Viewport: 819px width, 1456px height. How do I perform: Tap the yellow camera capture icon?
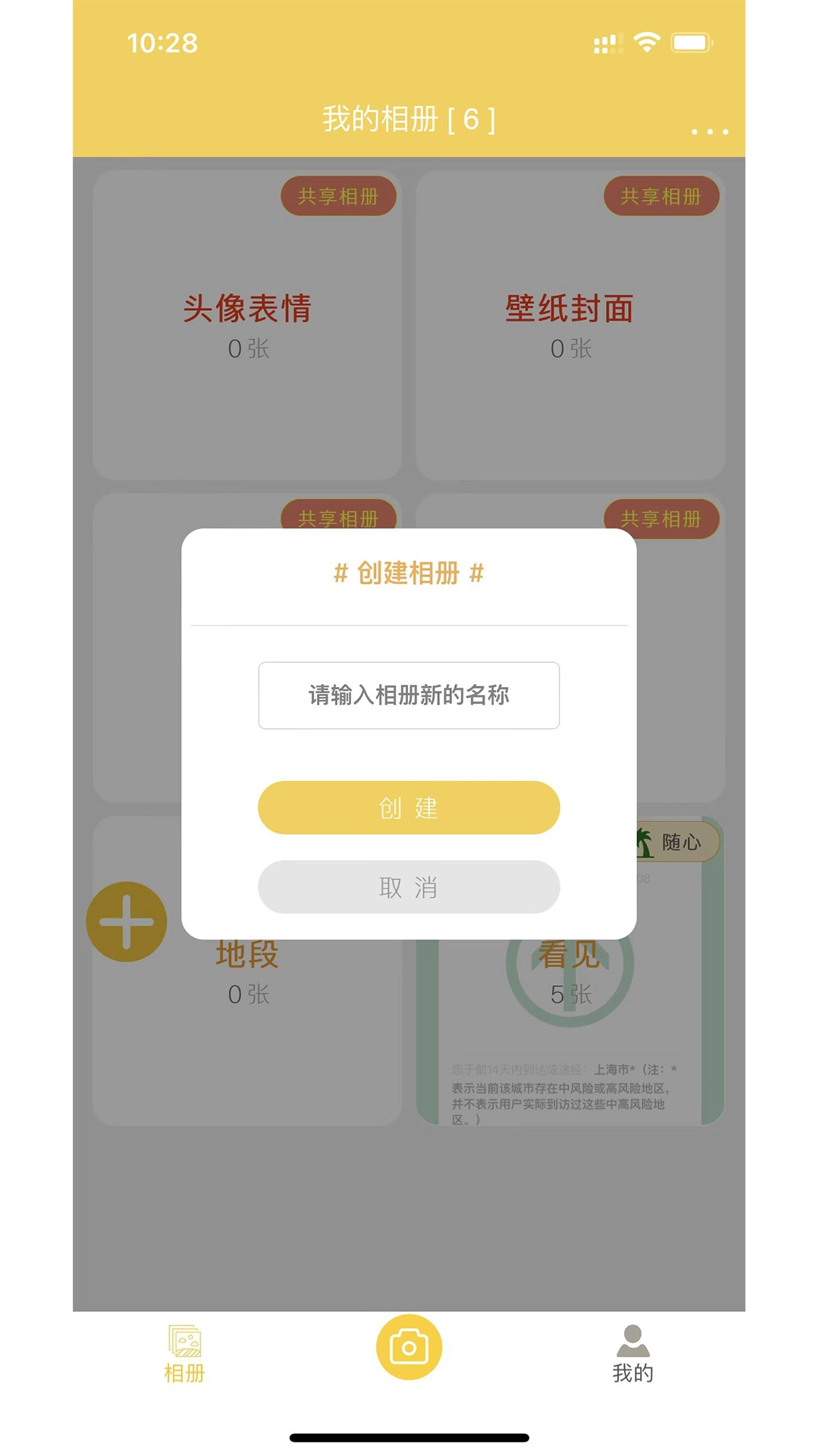409,1345
